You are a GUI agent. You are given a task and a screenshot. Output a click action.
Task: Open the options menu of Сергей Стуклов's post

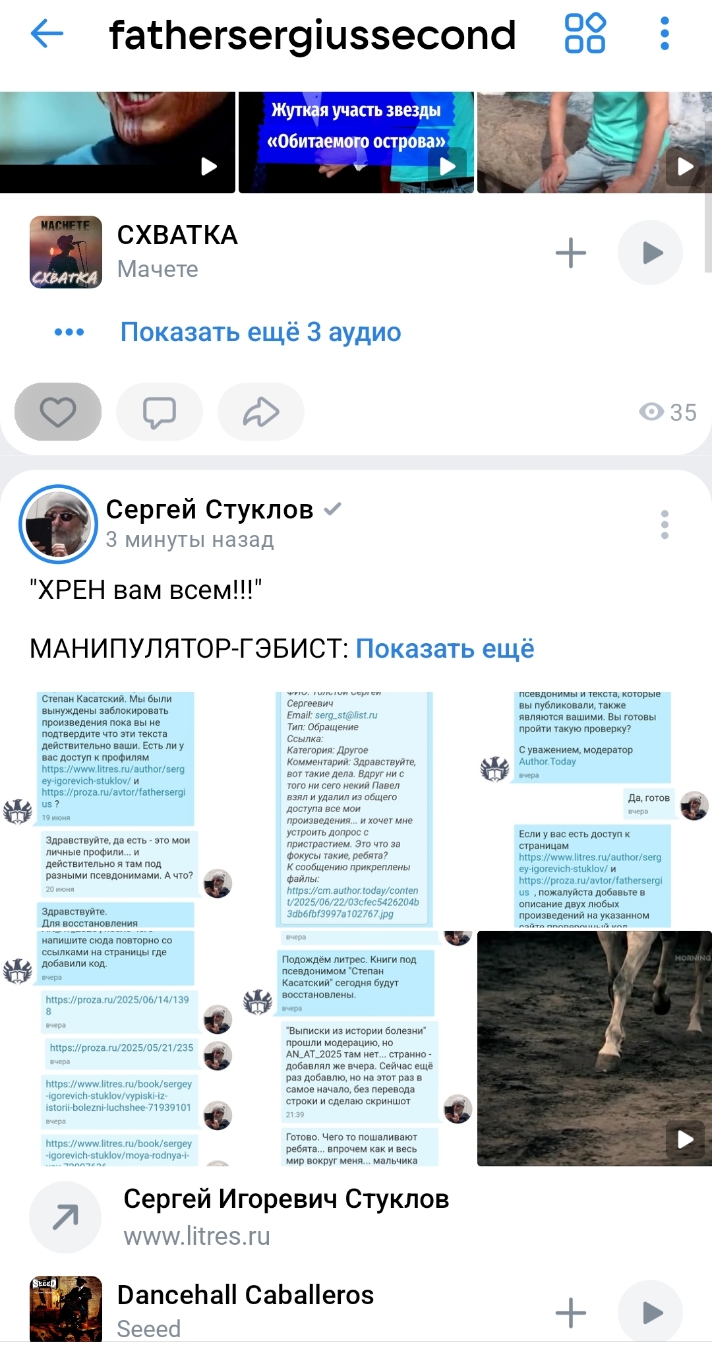[x=665, y=524]
